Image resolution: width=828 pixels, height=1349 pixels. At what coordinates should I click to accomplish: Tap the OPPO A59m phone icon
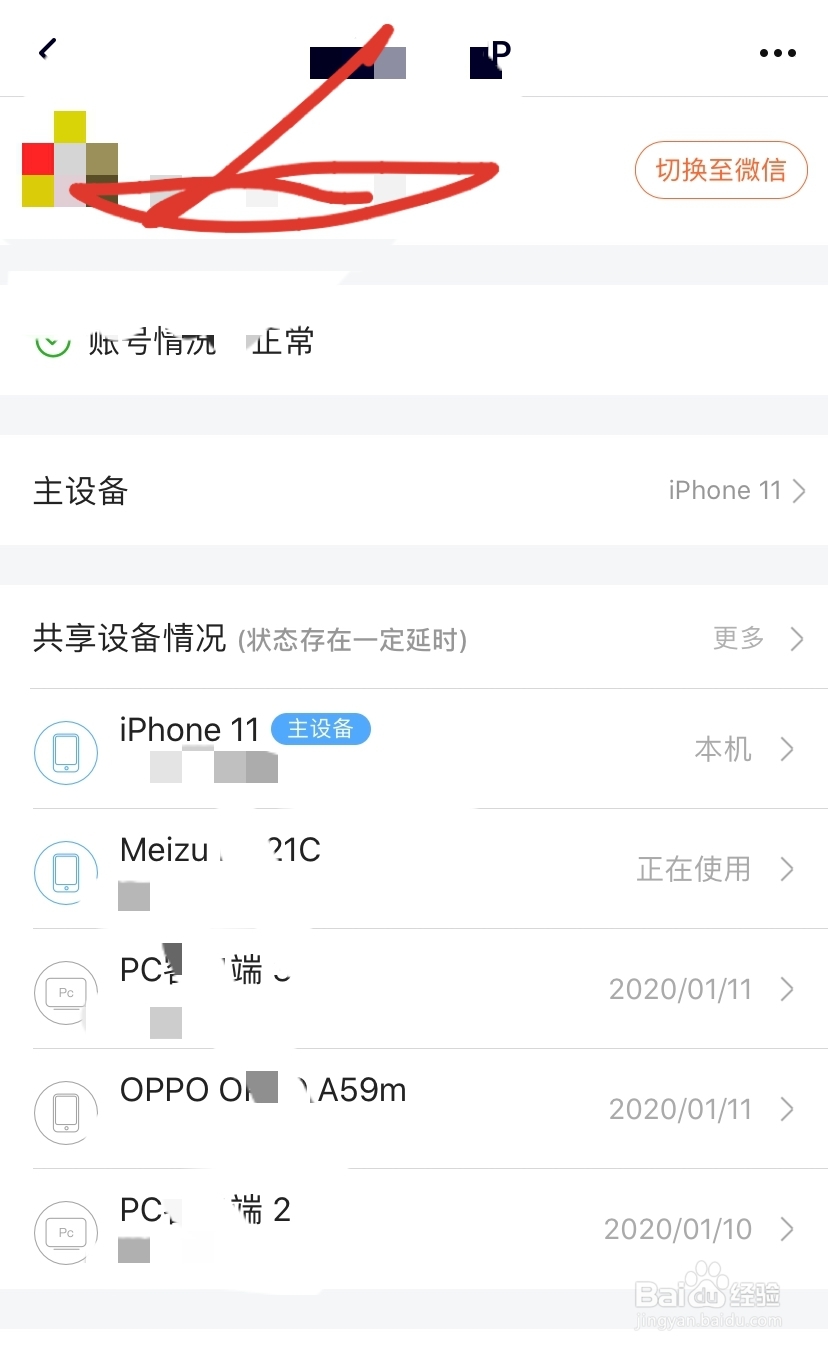[x=65, y=1110]
